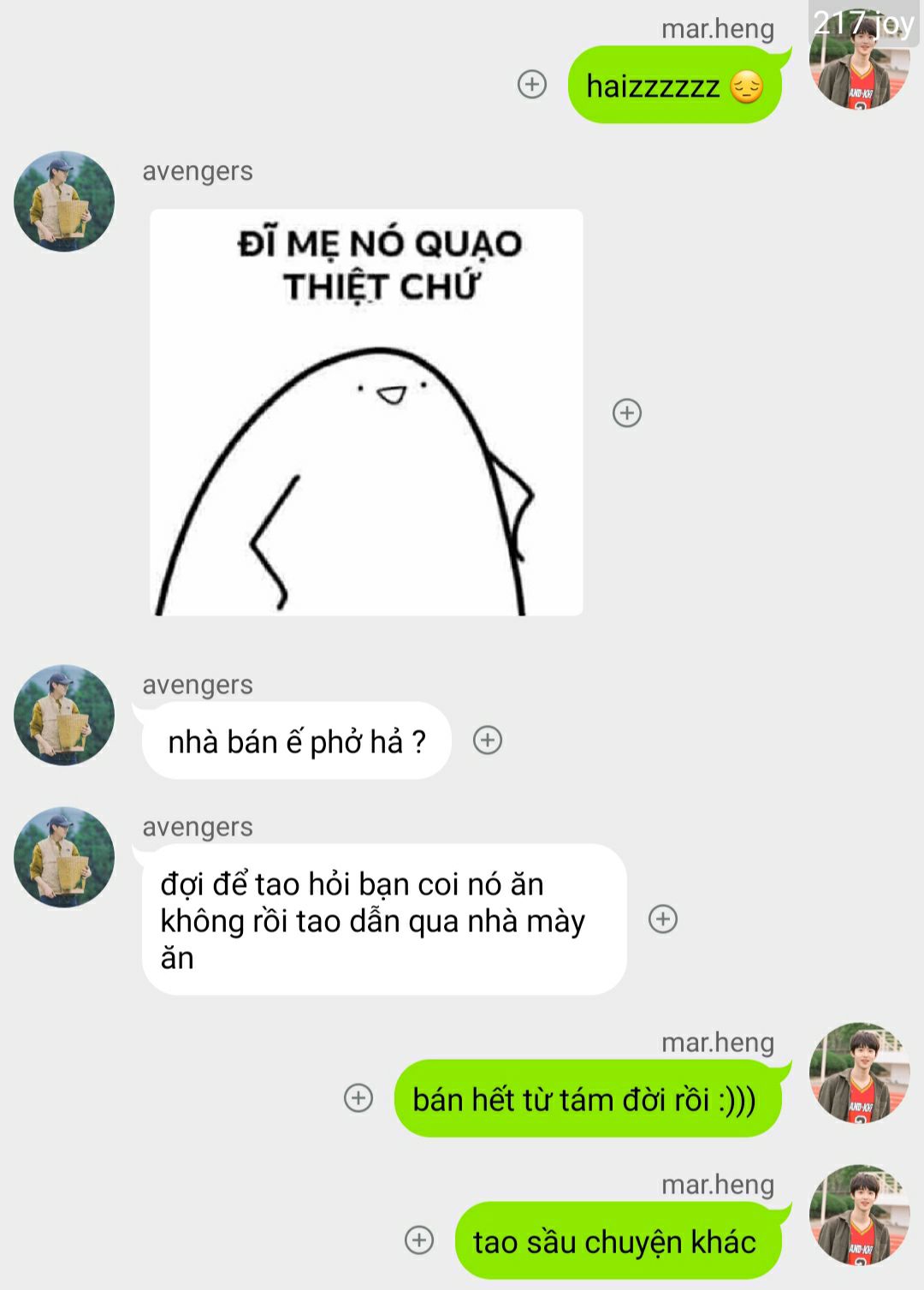924x1290 pixels.
Task: Tap the plus icon beside "tao sầu chuyện khác"
Action: point(419,1239)
